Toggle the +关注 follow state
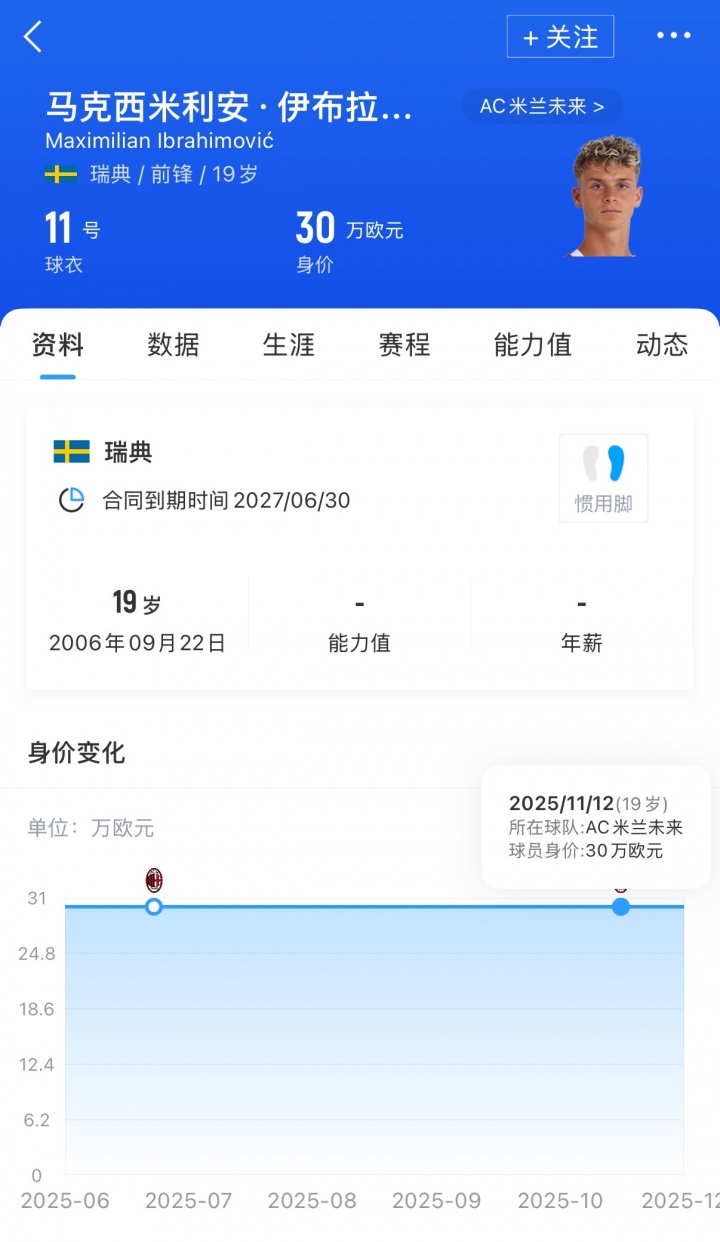Image resolution: width=720 pixels, height=1242 pixels. (561, 36)
